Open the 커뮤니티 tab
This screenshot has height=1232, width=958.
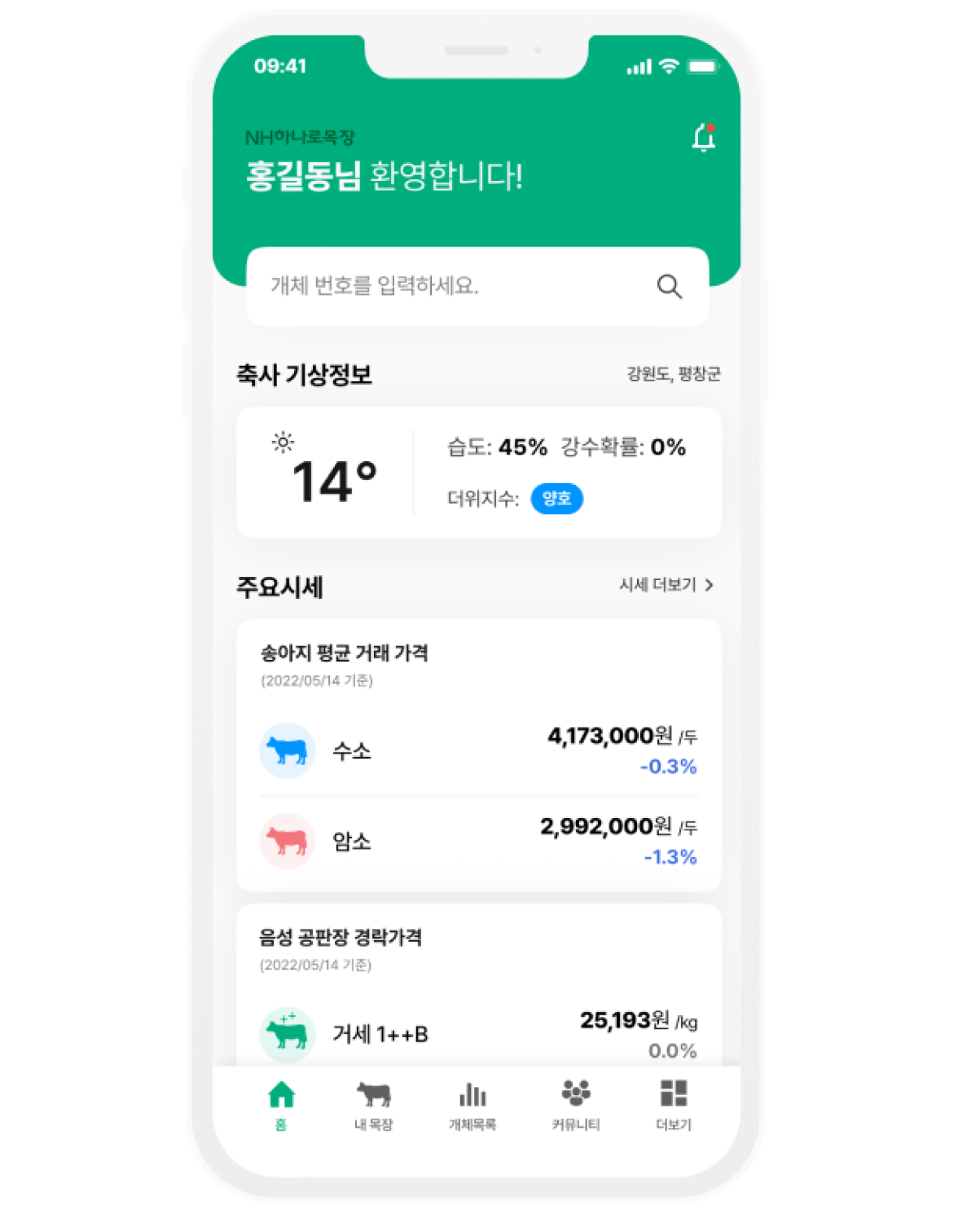(576, 1105)
